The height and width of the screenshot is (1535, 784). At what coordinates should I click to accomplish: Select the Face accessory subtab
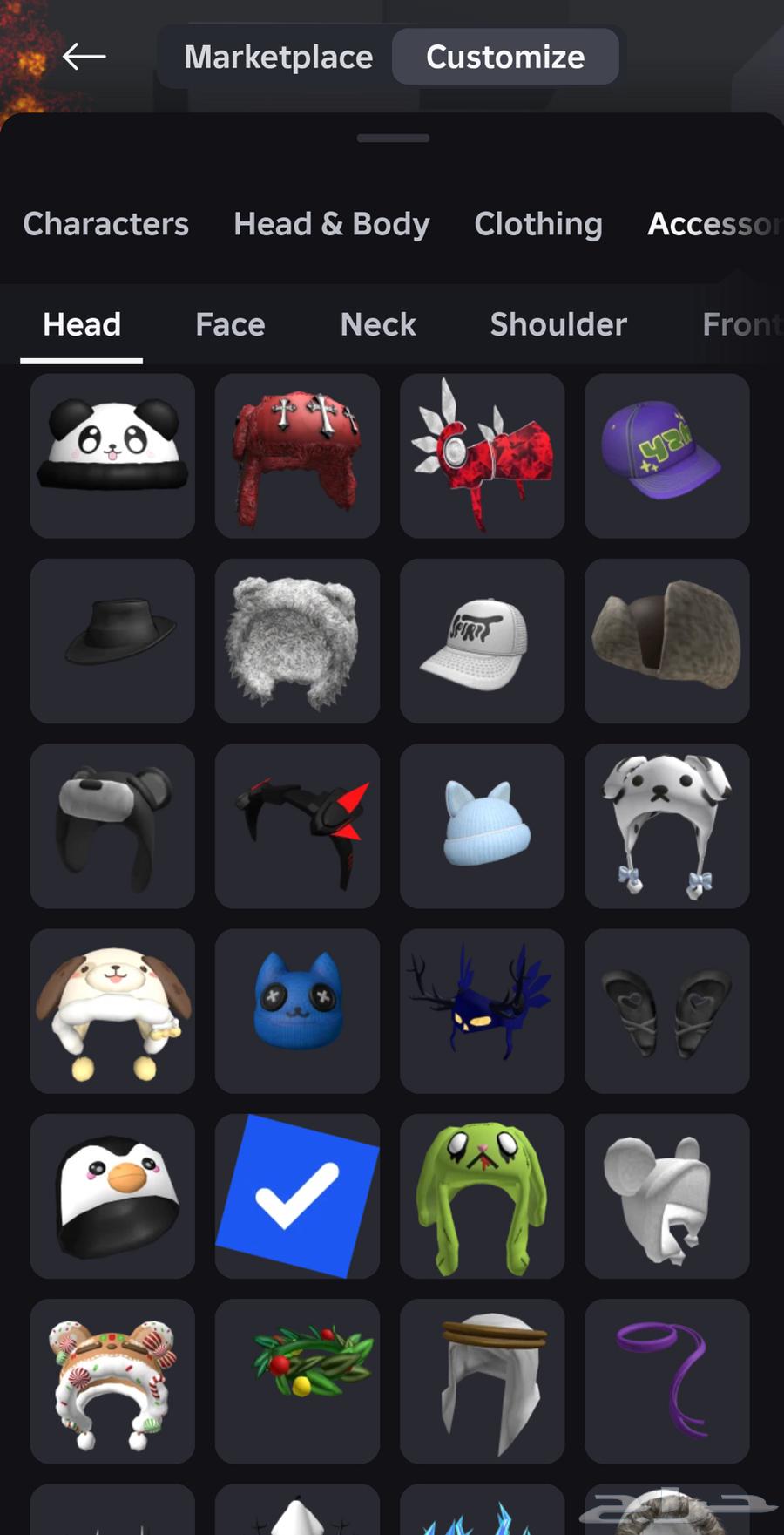[230, 324]
